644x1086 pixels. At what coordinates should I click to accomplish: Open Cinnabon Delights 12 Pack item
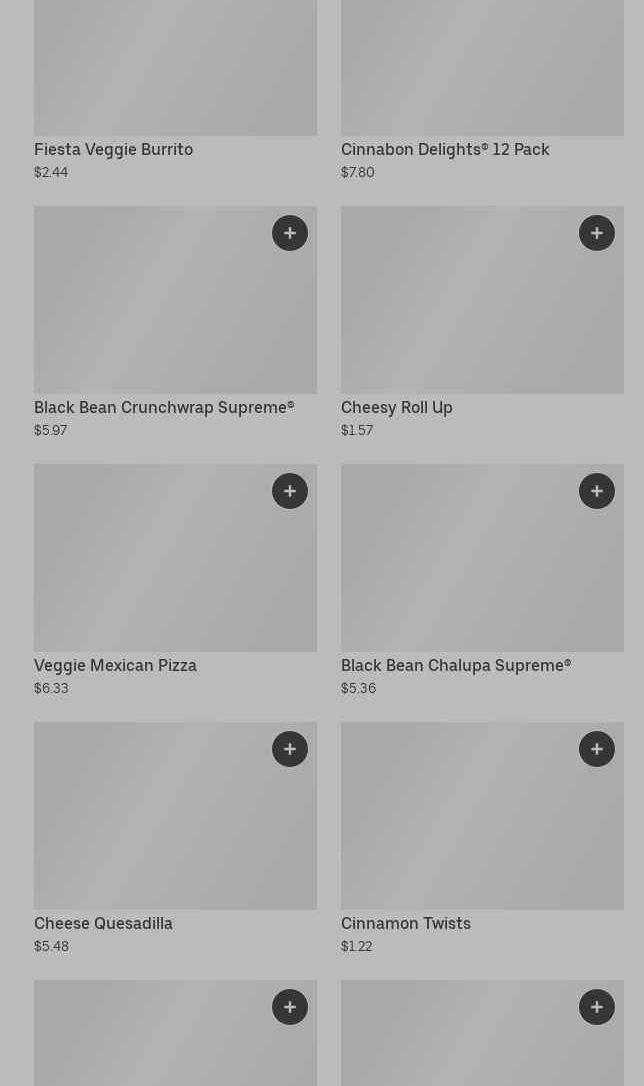click(482, 70)
